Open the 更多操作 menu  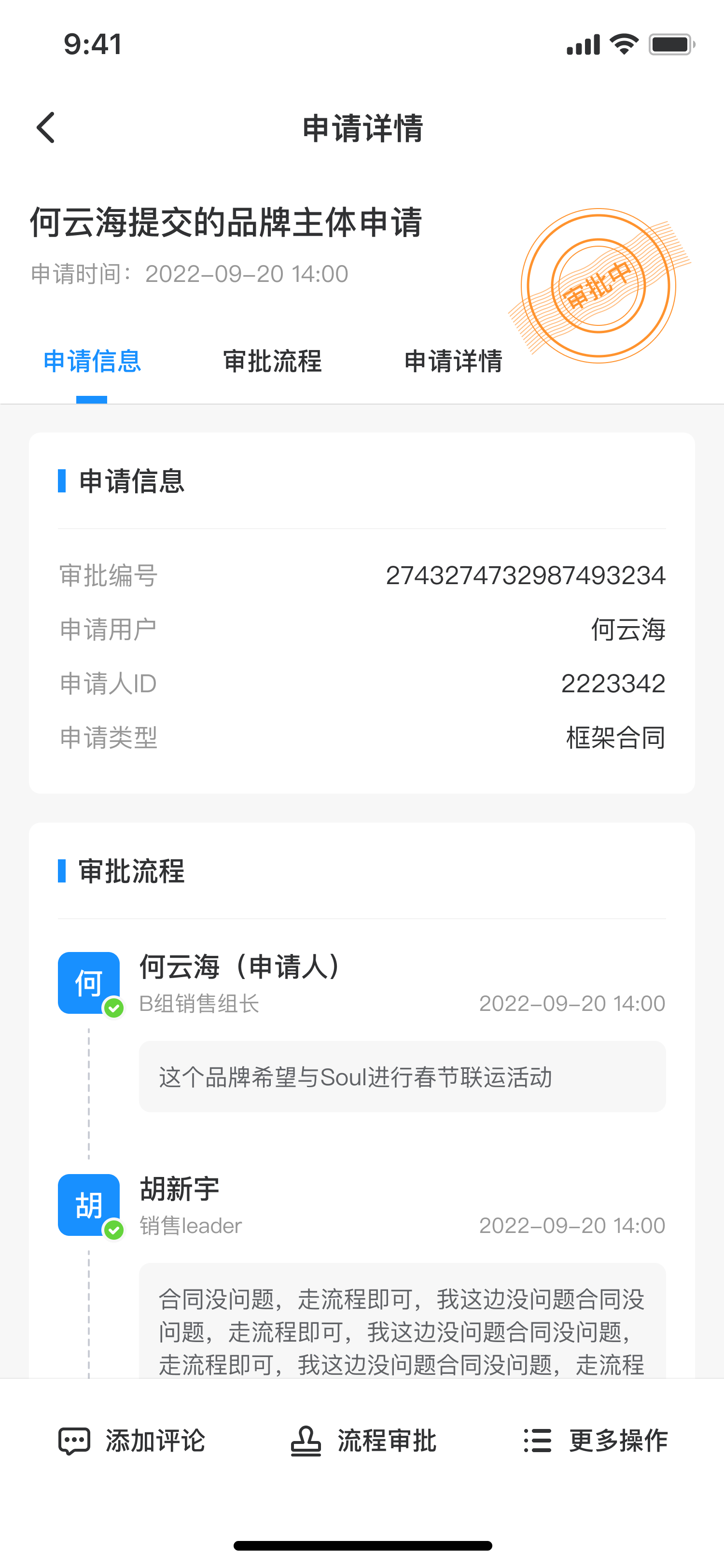(596, 1441)
